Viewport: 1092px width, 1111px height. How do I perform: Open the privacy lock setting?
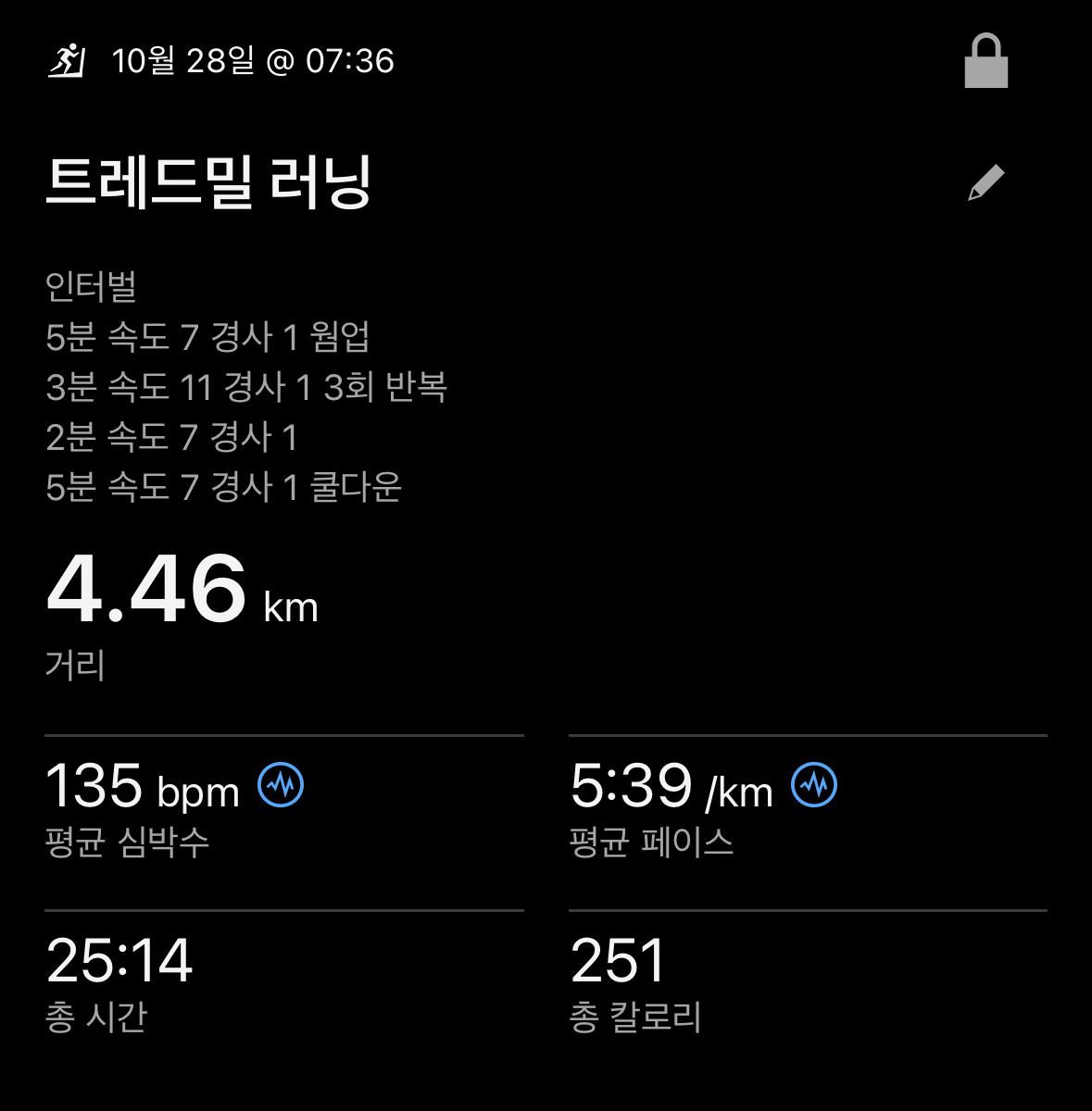pos(985,62)
